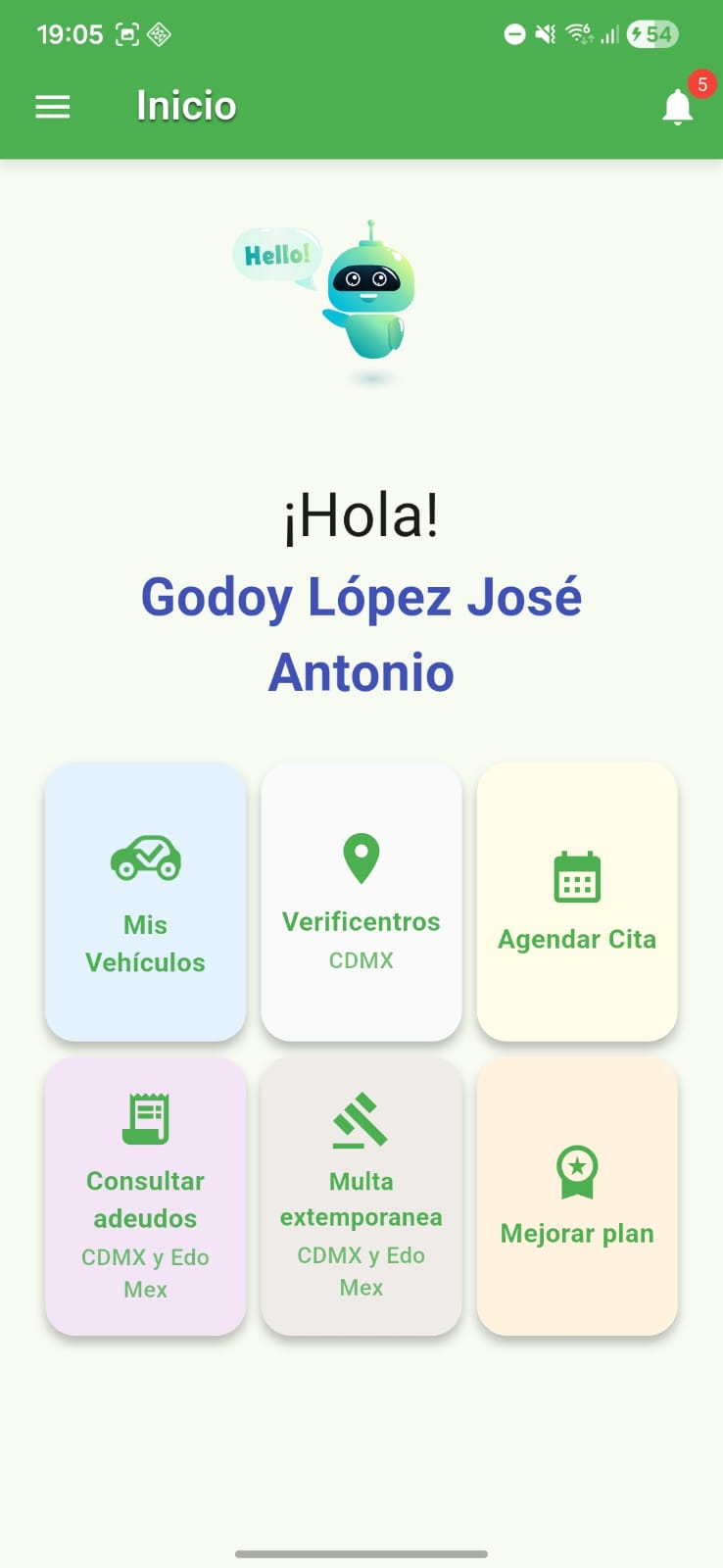
Task: Tap the Verificentros location pin icon
Action: [361, 857]
